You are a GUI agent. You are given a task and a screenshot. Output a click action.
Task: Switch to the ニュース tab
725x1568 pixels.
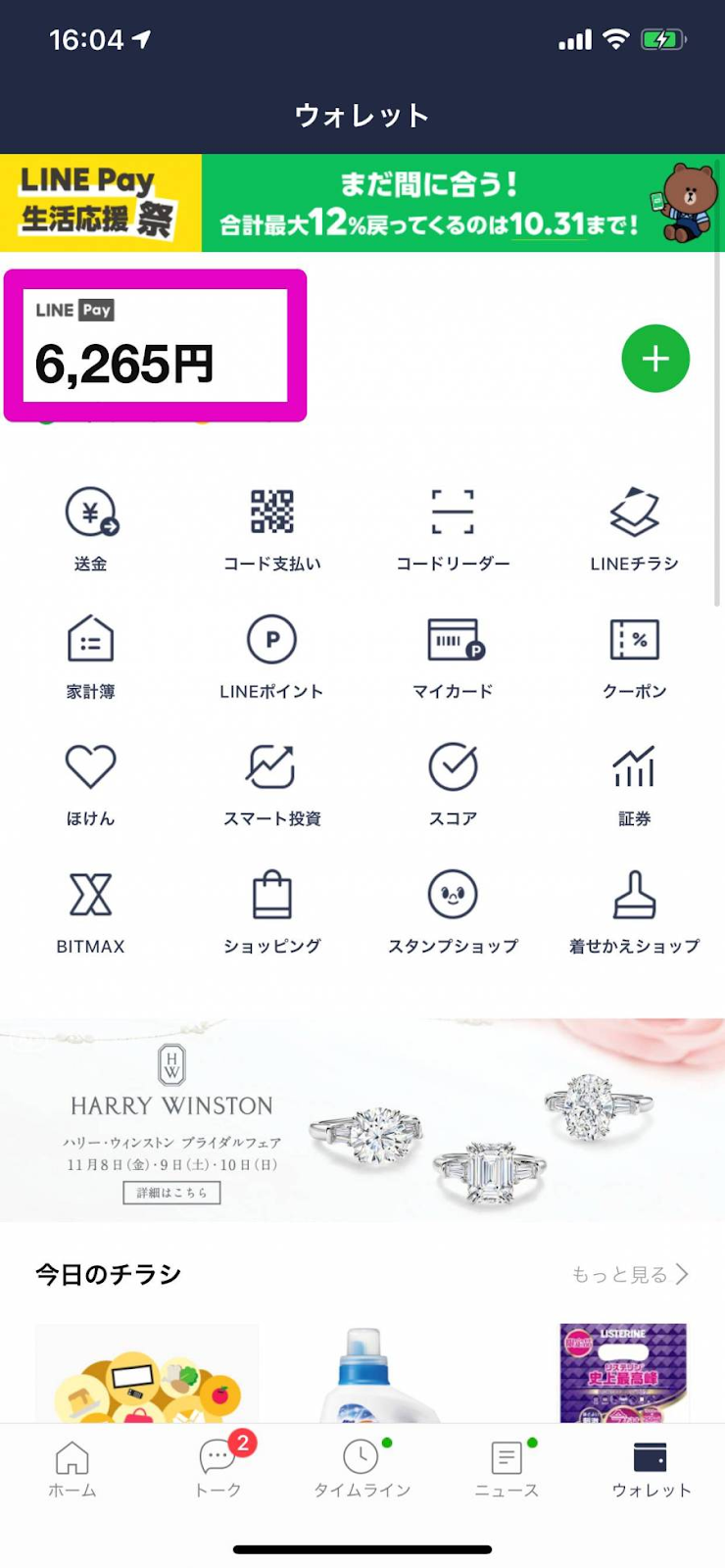507,1469
